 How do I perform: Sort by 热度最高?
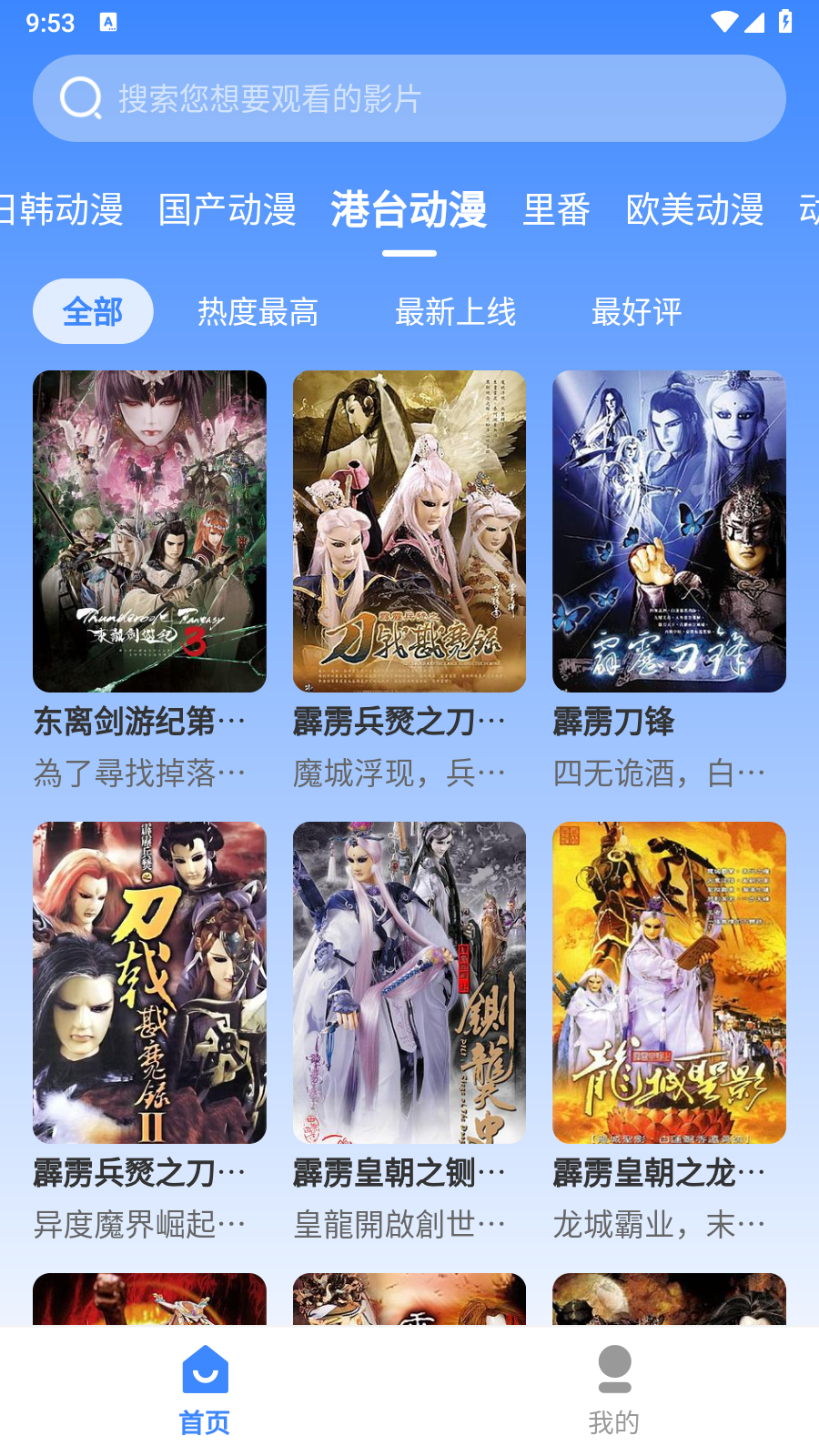tap(258, 312)
